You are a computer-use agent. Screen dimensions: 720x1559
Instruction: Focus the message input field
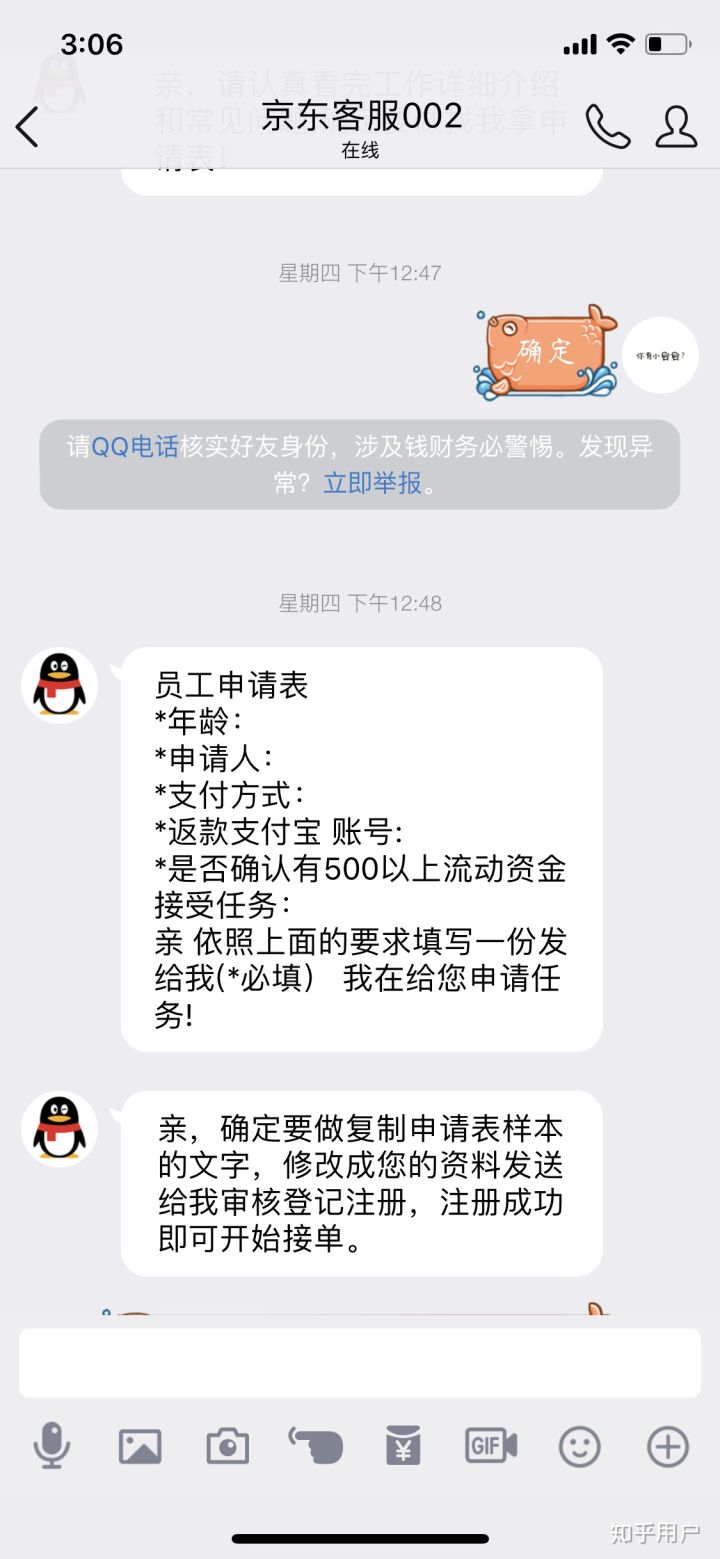point(360,1362)
